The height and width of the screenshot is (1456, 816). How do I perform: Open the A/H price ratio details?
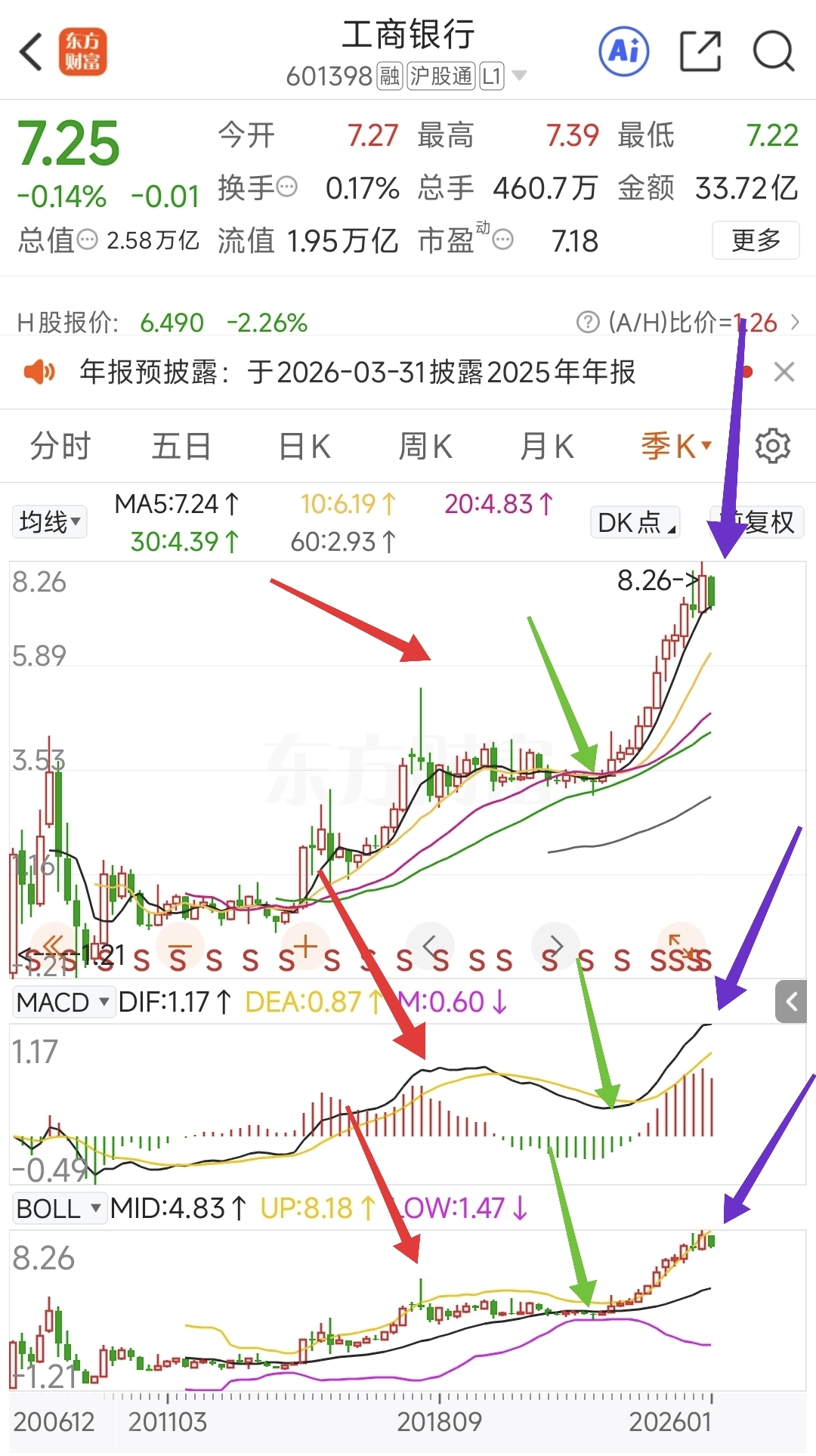(688, 323)
